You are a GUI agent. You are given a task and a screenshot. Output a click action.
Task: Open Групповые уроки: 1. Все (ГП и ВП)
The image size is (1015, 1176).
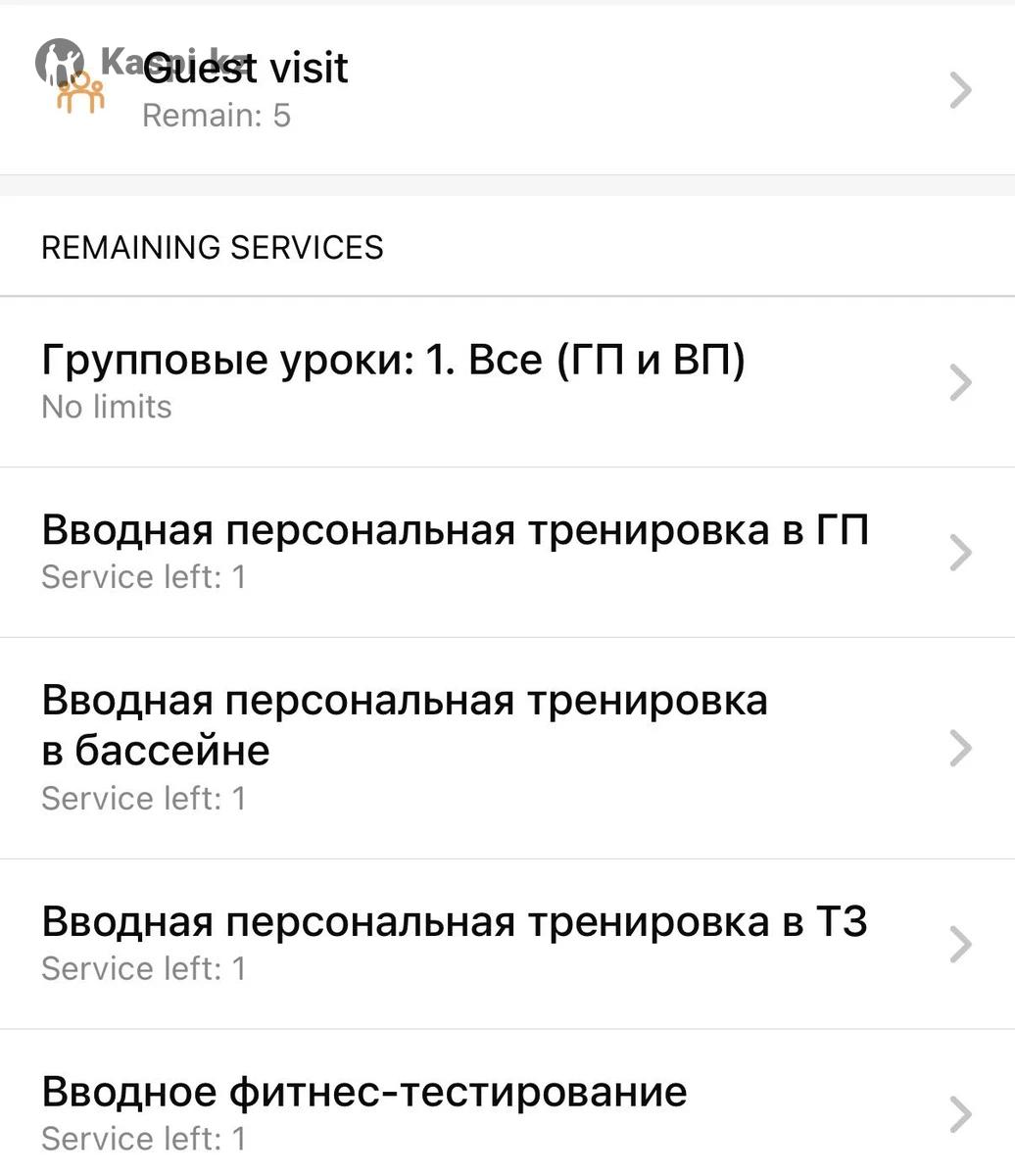point(507,381)
